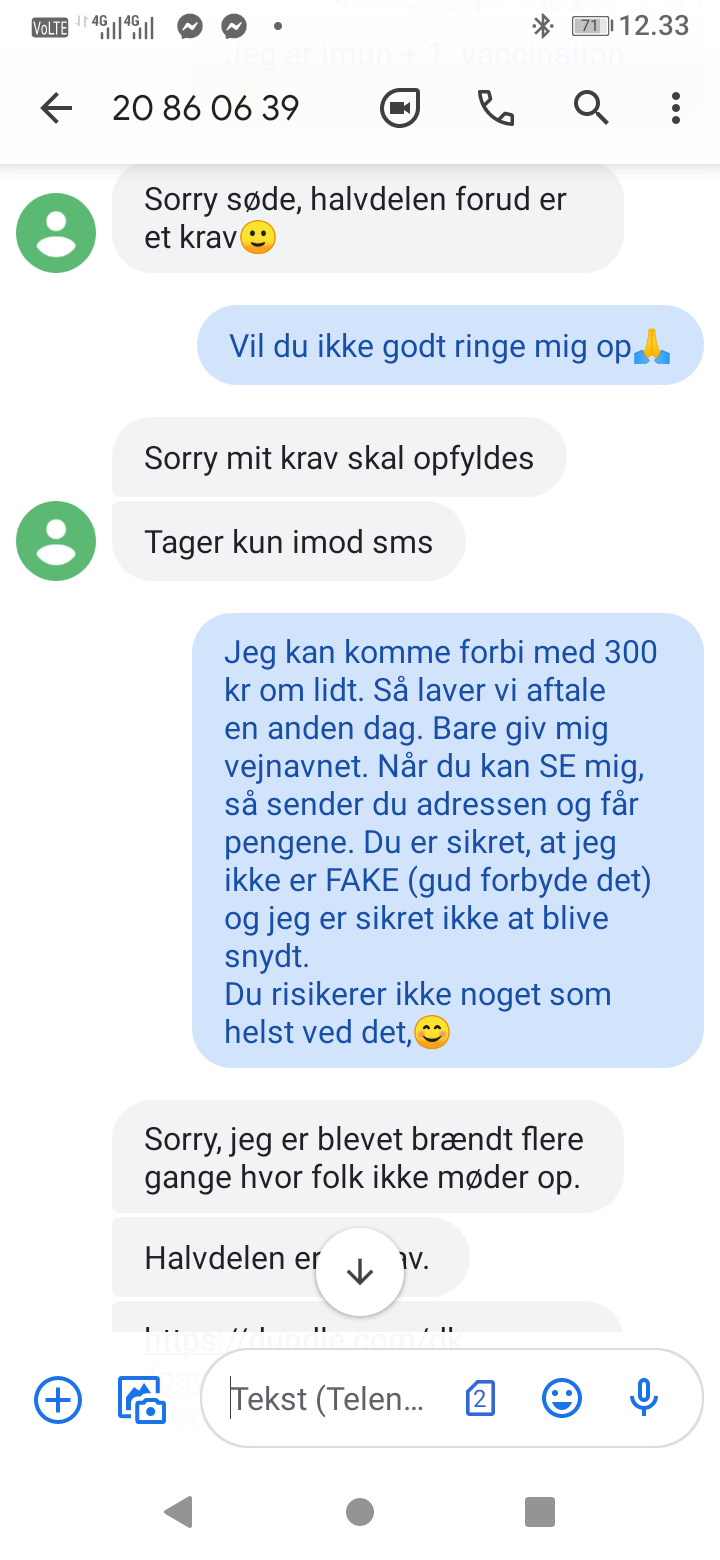720x1560 pixels.
Task: Attach a photo from gallery or camera
Action: click(141, 1399)
